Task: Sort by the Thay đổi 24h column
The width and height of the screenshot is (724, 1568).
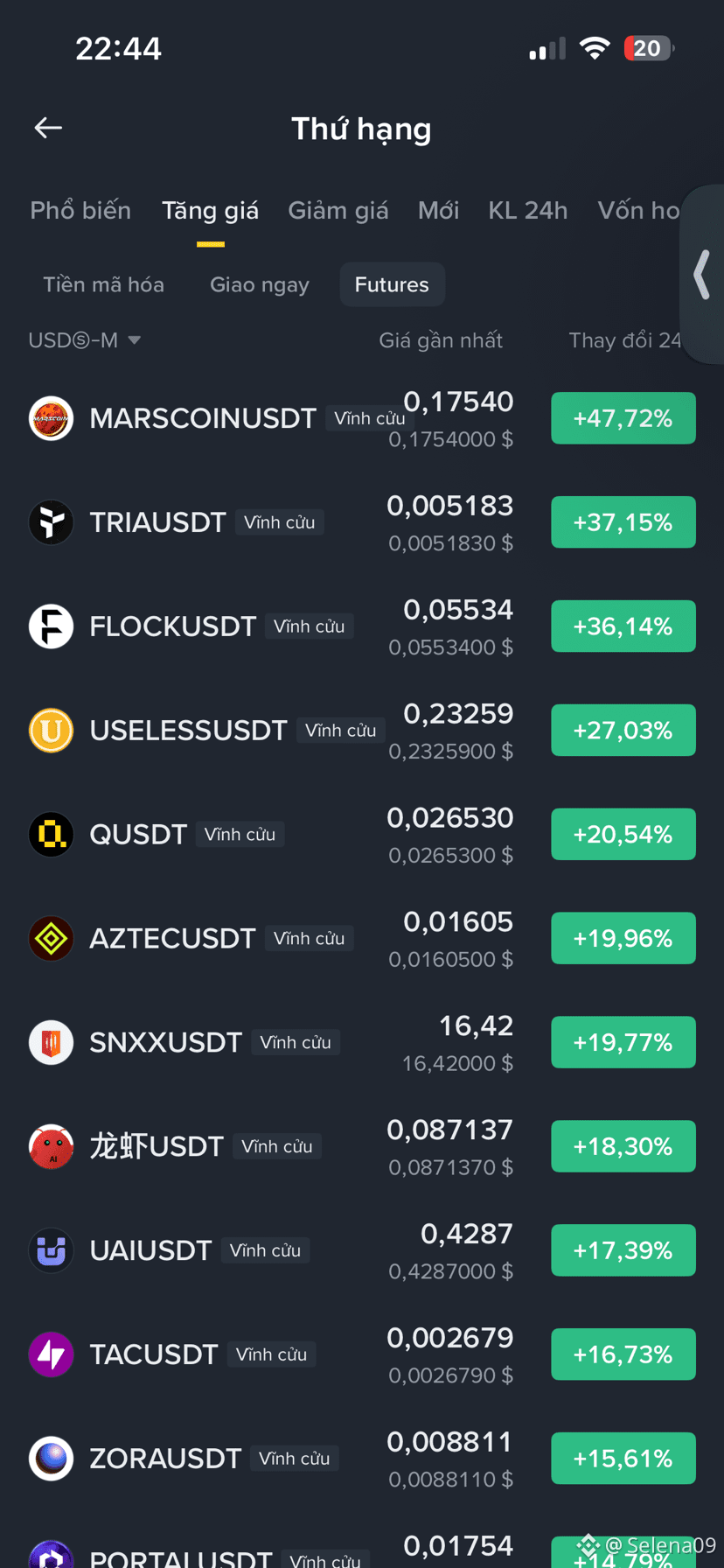Action: (x=624, y=340)
